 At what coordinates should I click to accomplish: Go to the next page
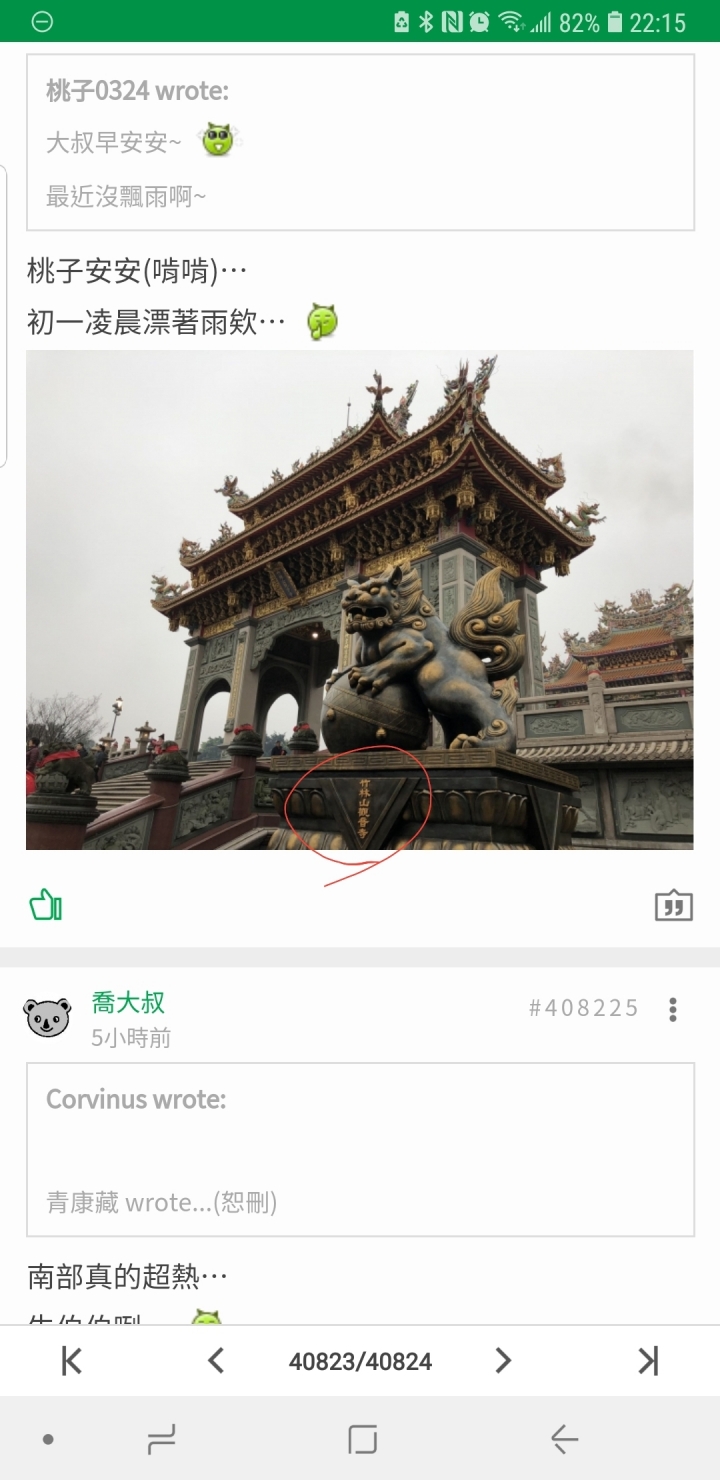[503, 1361]
